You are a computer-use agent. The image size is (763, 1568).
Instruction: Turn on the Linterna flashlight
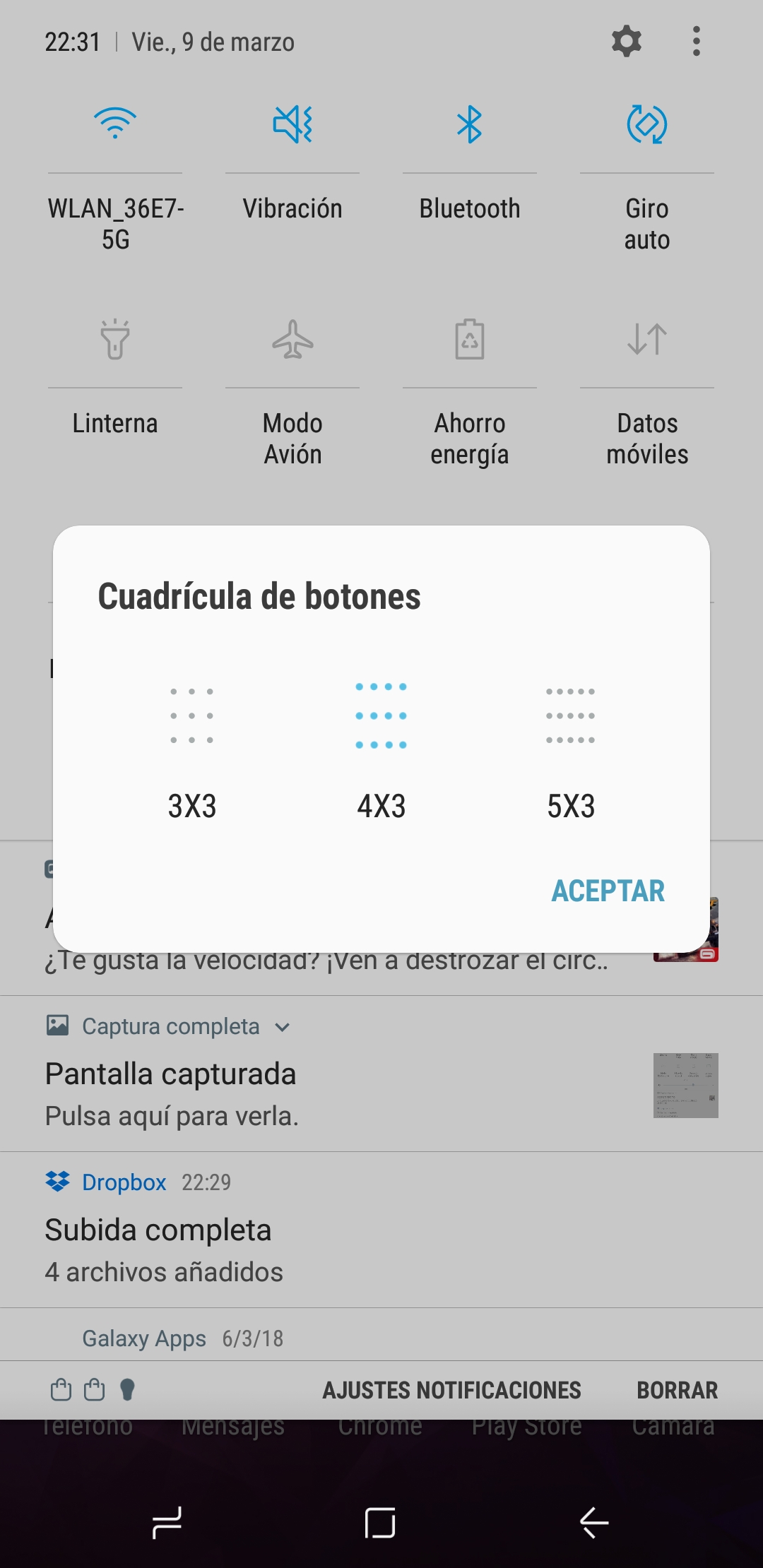coord(115,339)
